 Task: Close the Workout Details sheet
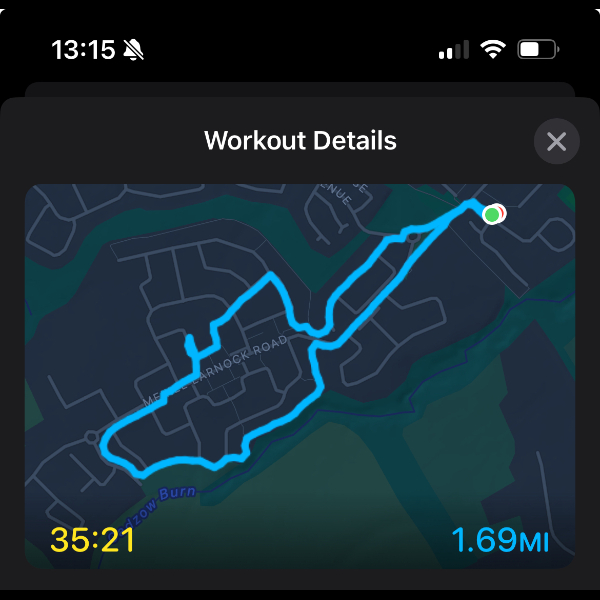click(x=556, y=142)
